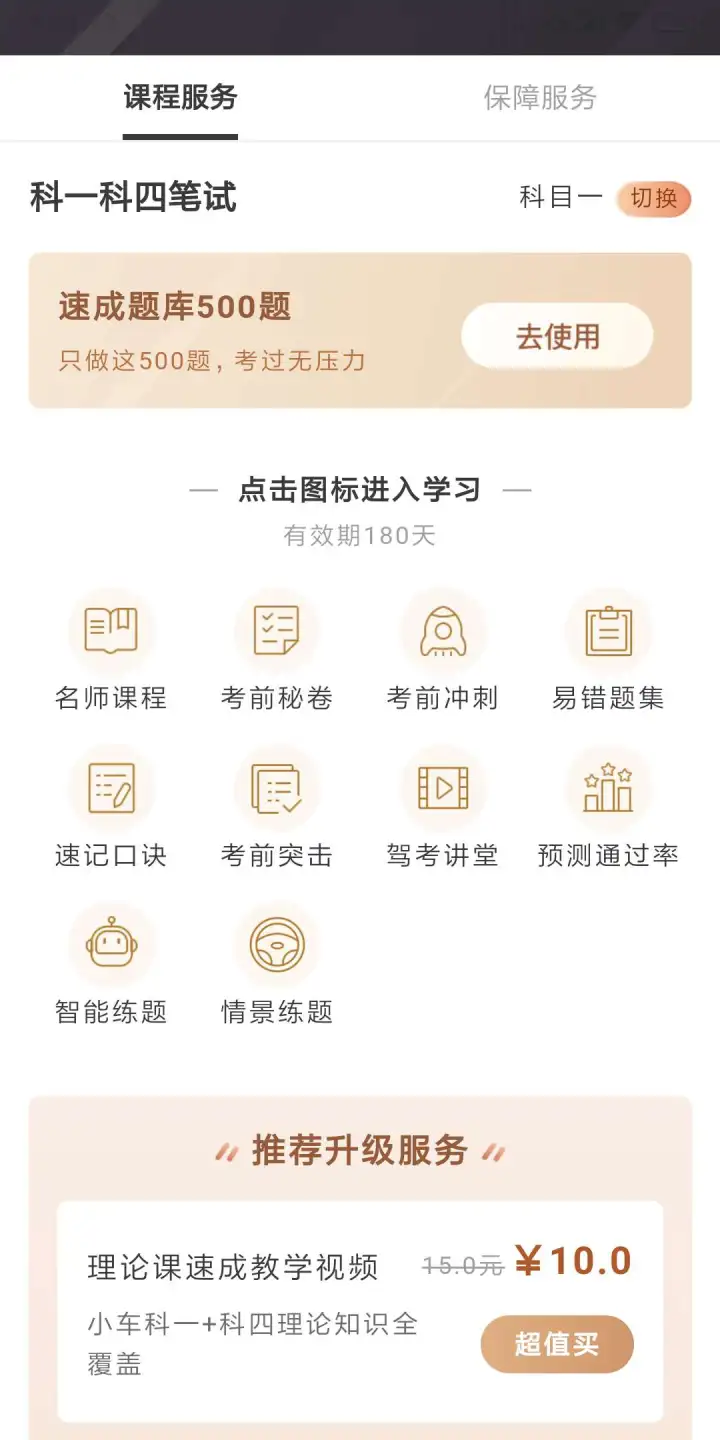720x1440 pixels.
Task: Tap 去使用 for 速成题库500题
Action: [x=557, y=337]
